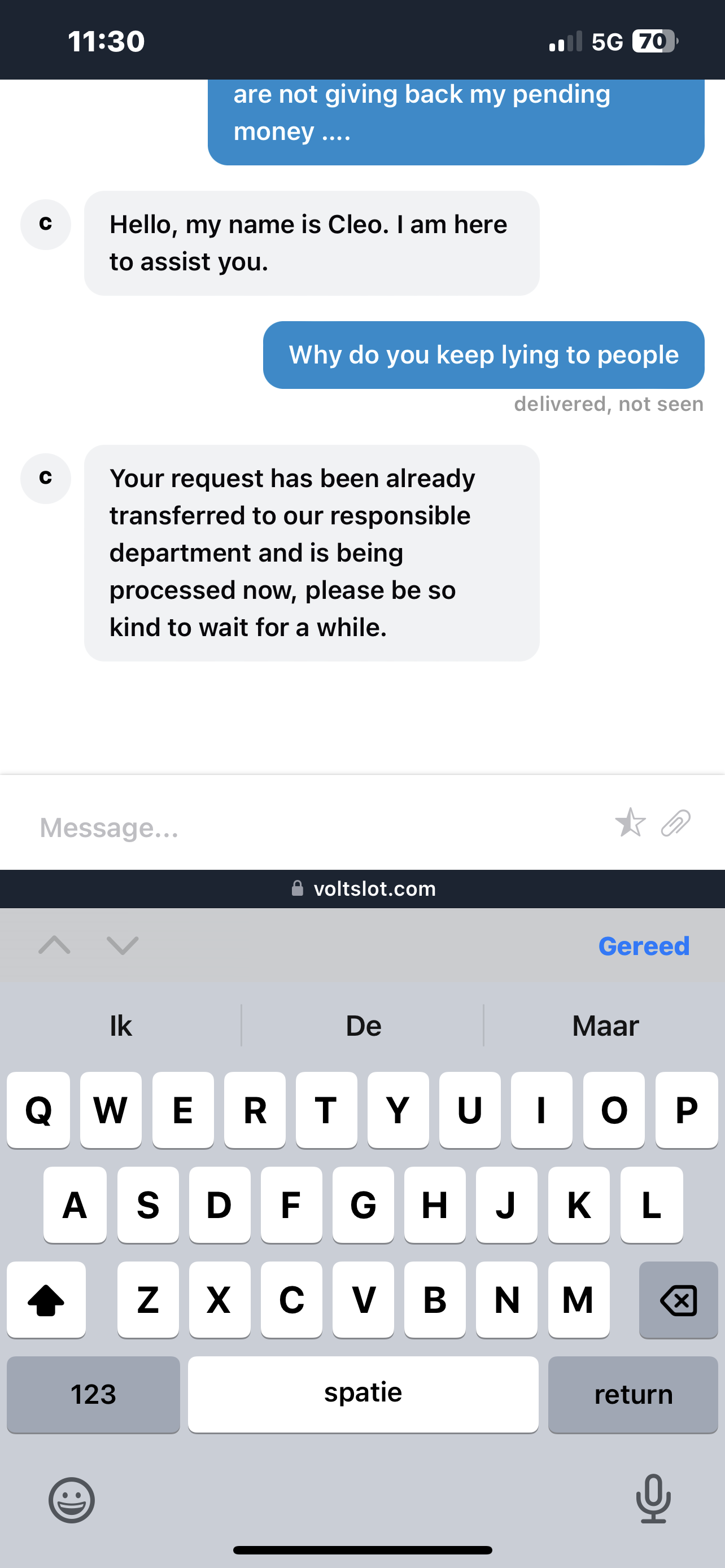Go to previous field with up chevron
Viewport: 725px width, 1568px height.
[x=55, y=945]
